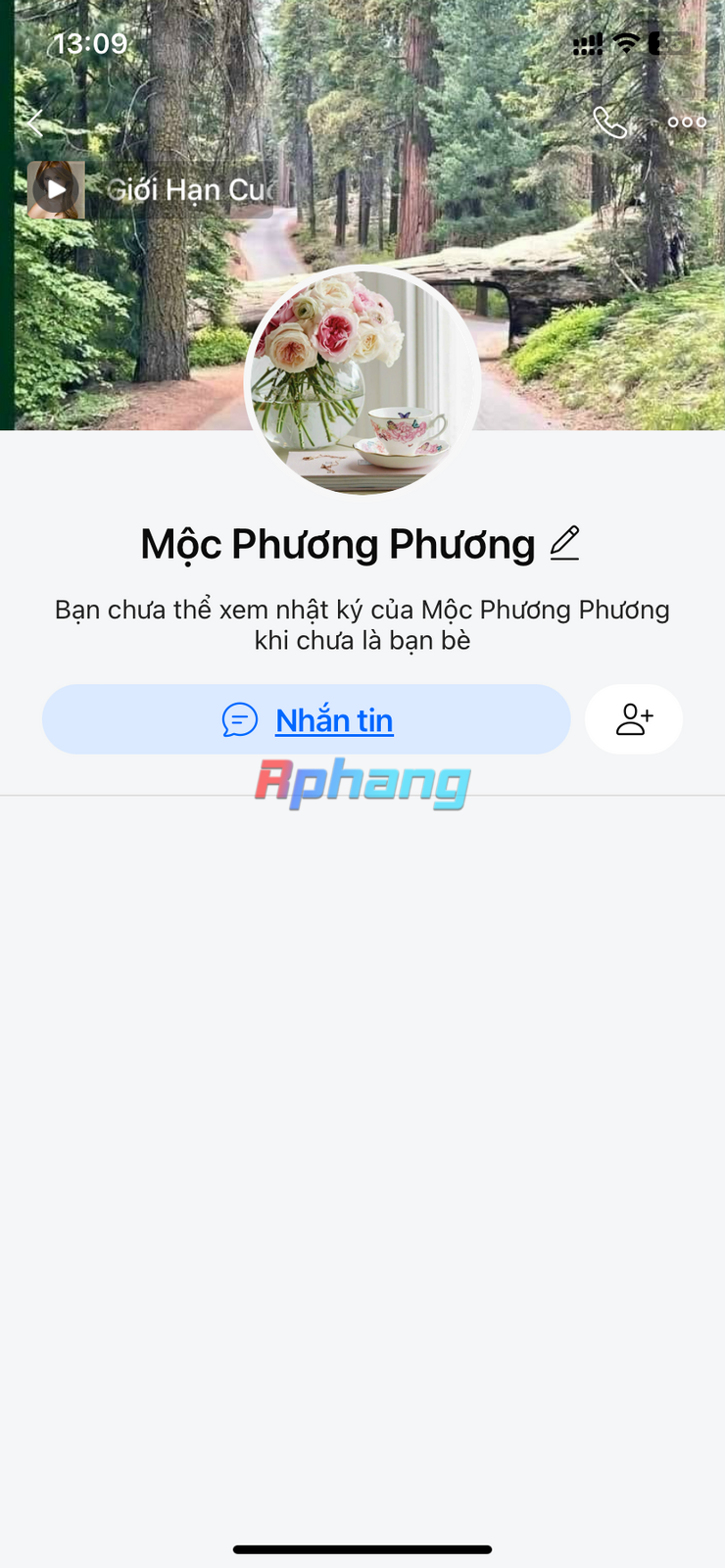
Task: Tap the back arrow to leave profile
Action: [34, 123]
